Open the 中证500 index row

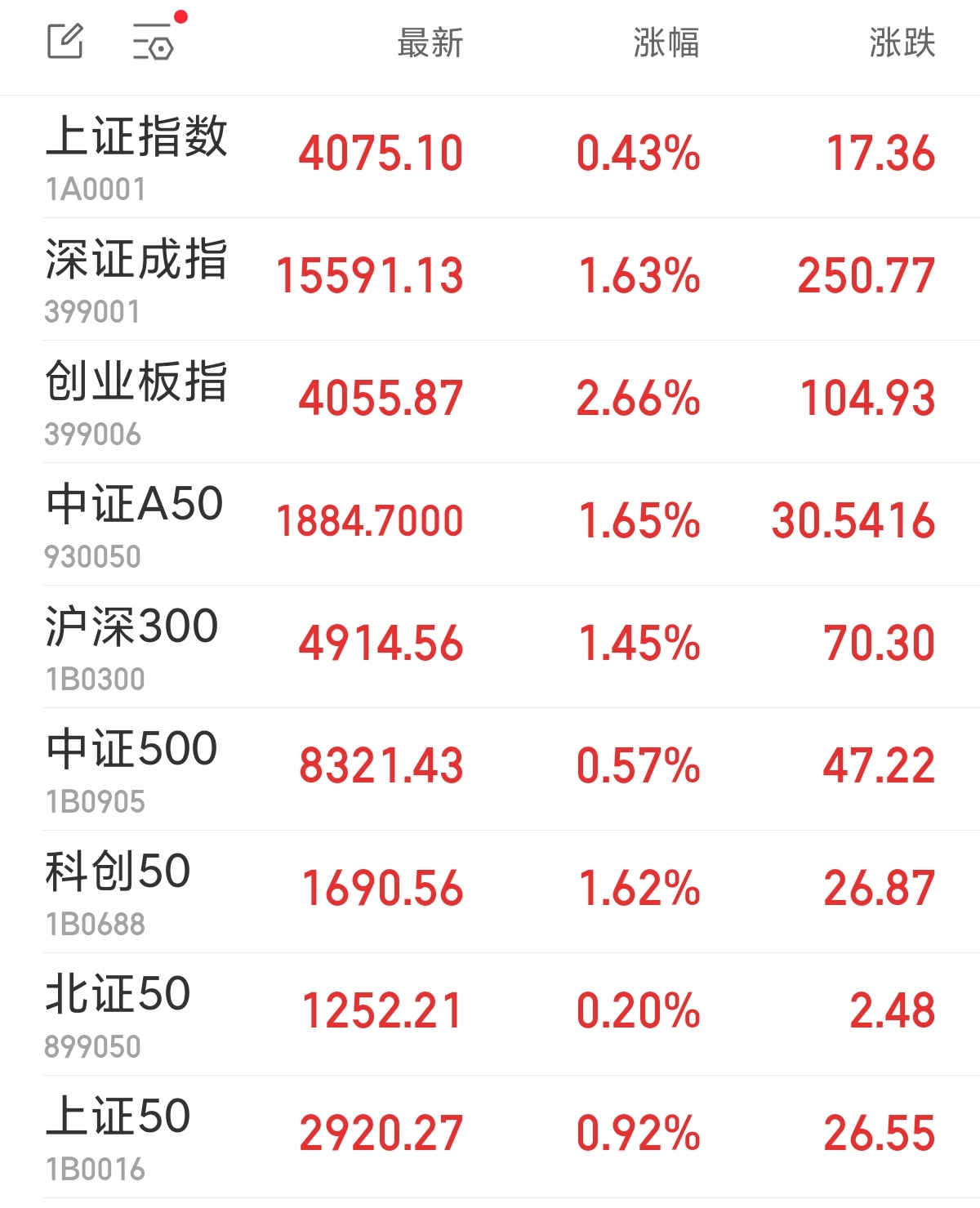[490, 769]
